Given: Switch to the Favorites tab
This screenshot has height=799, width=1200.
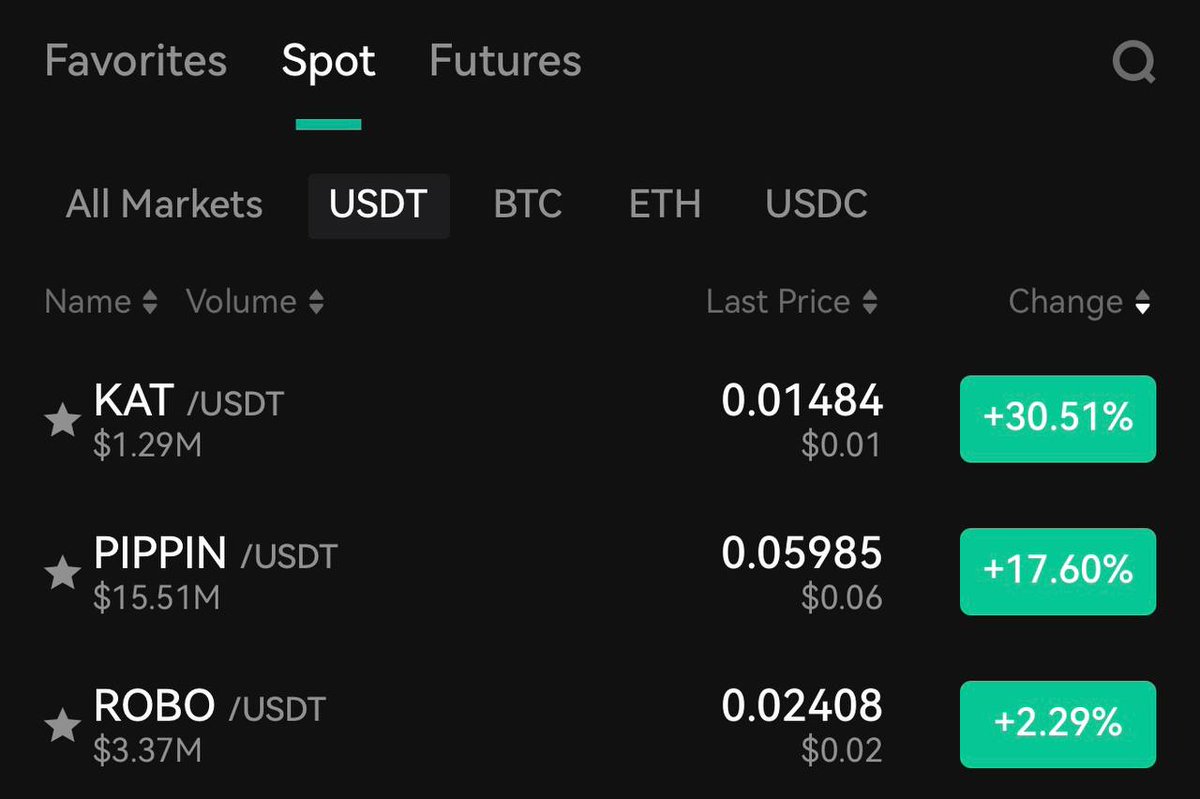Looking at the screenshot, I should click(136, 62).
